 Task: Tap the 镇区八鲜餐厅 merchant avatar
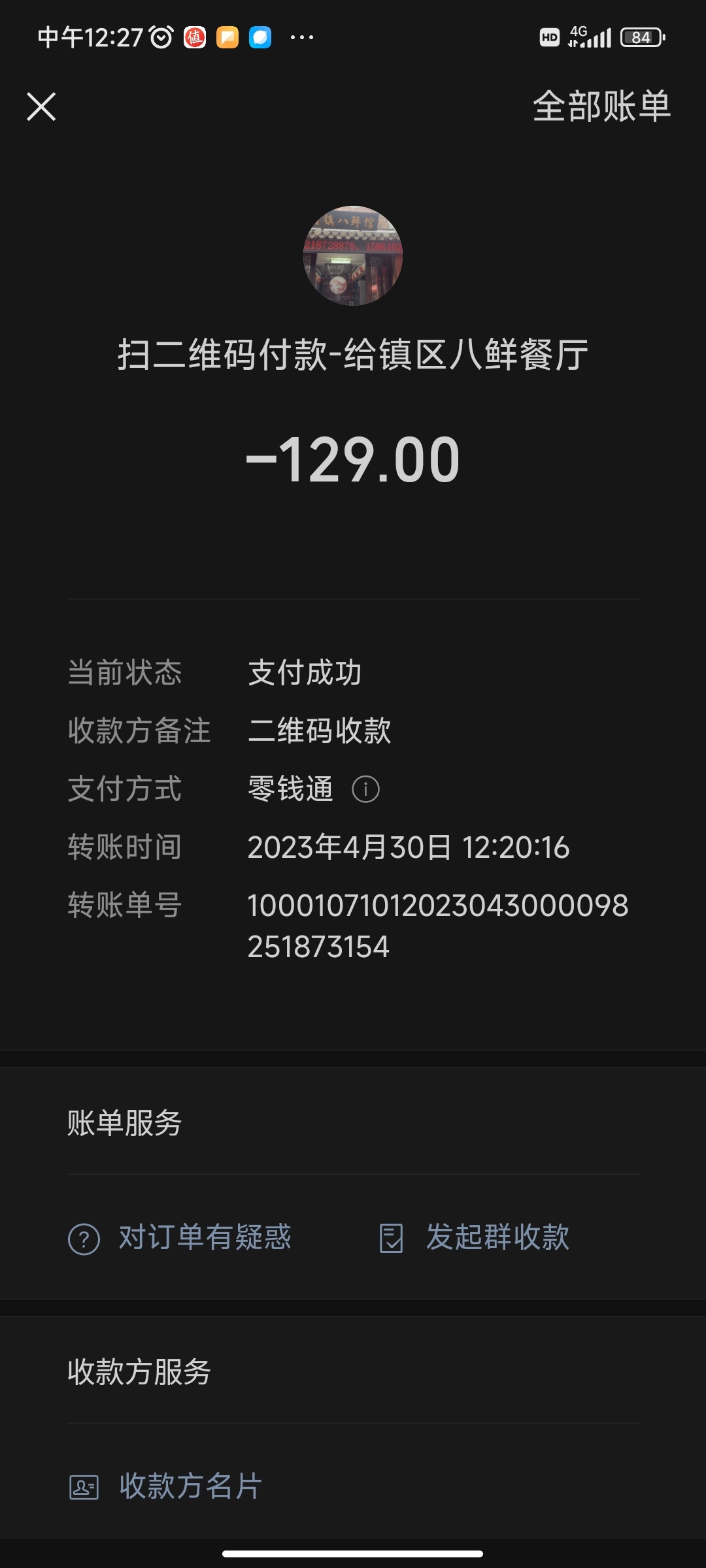tap(353, 255)
